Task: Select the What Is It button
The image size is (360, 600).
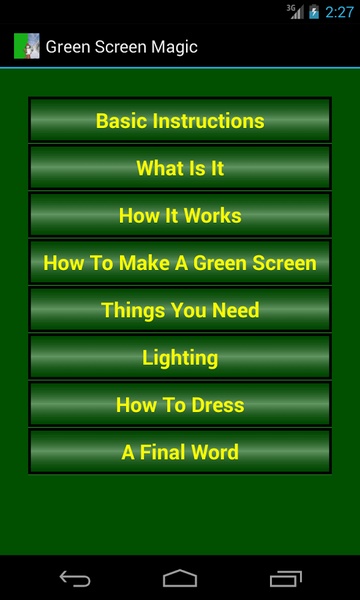Action: click(x=180, y=168)
